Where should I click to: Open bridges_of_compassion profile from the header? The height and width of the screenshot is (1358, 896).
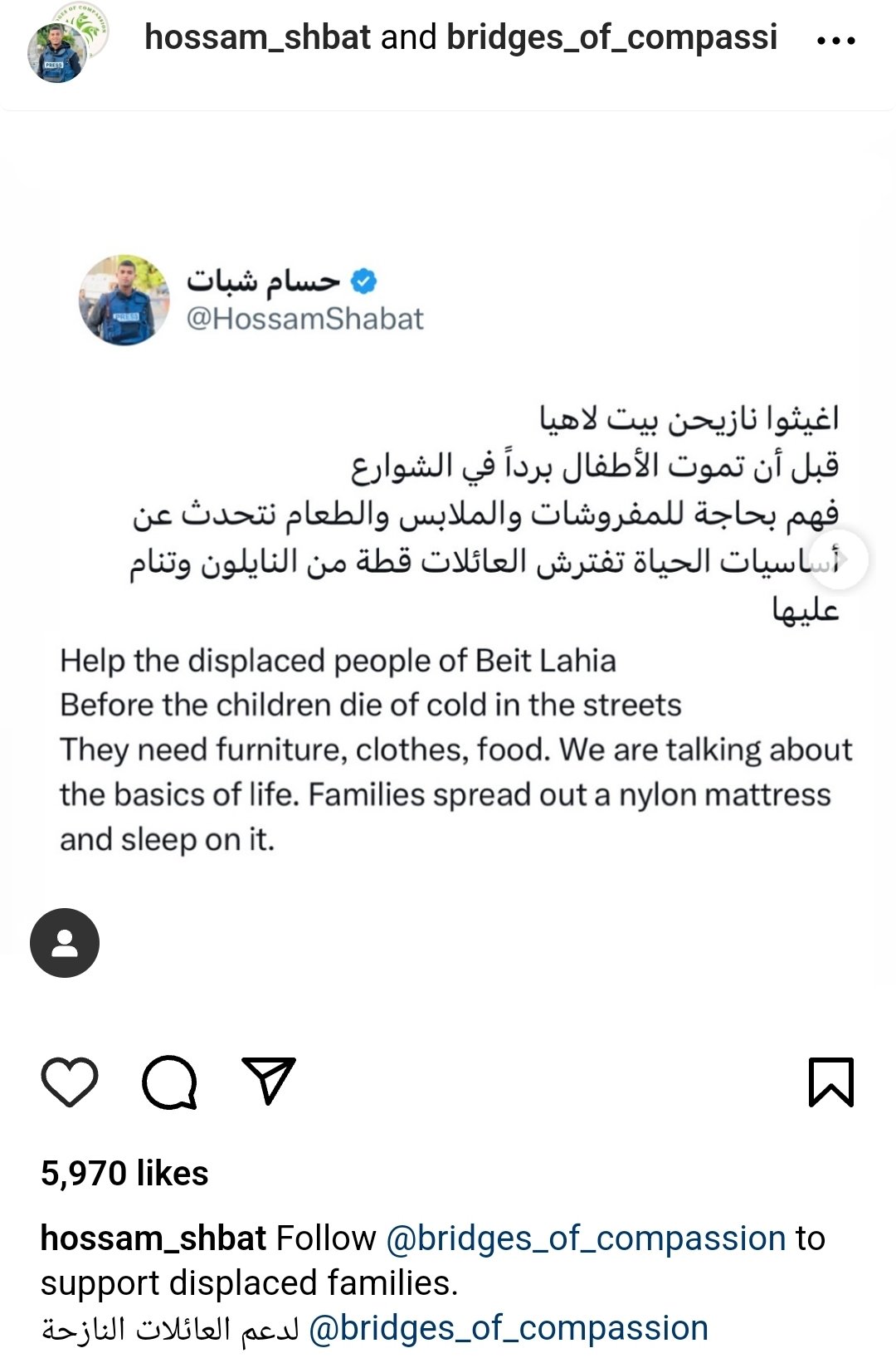pyautogui.click(x=611, y=37)
